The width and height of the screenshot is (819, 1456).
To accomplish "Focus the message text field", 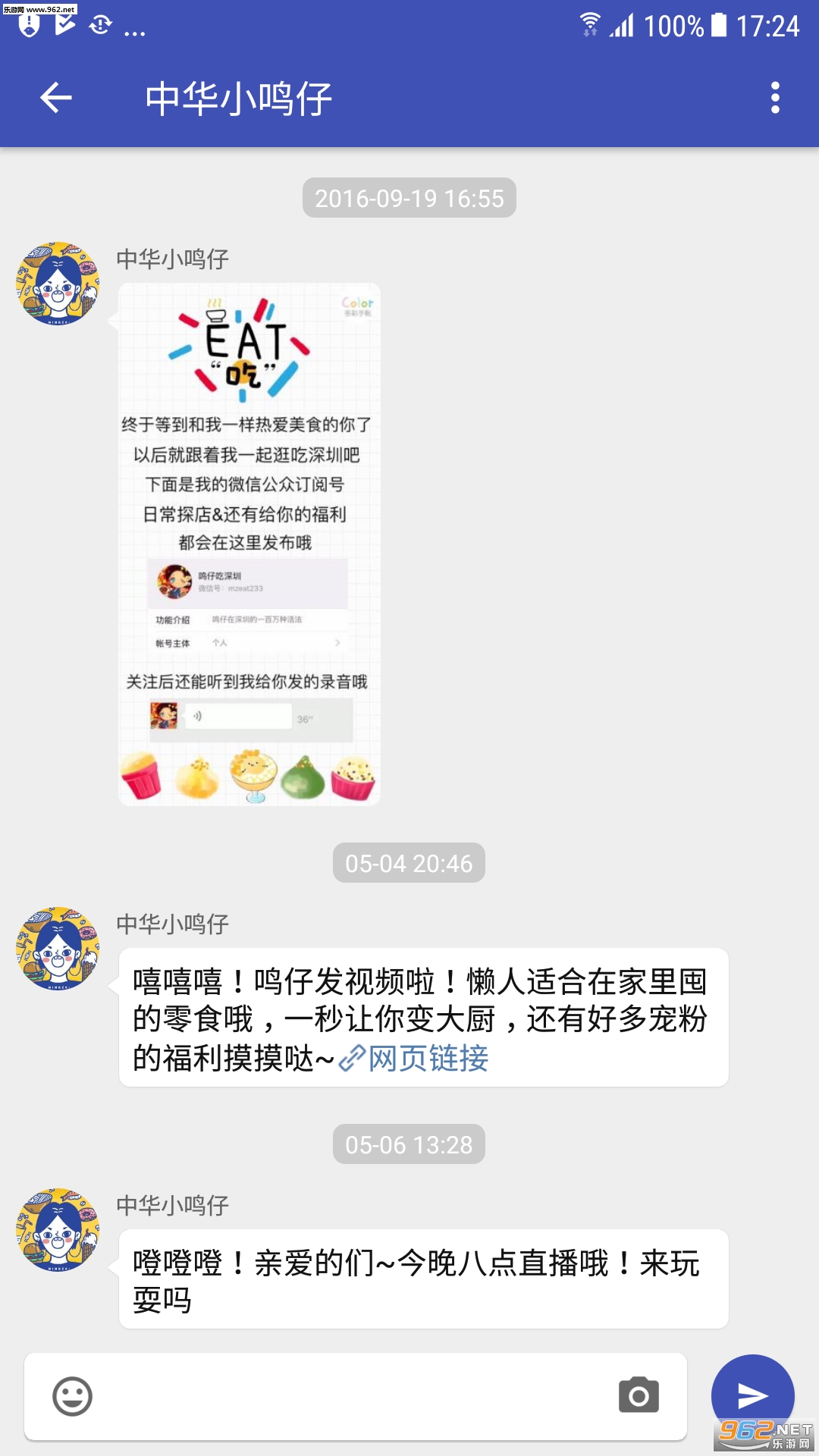I will 355,1396.
